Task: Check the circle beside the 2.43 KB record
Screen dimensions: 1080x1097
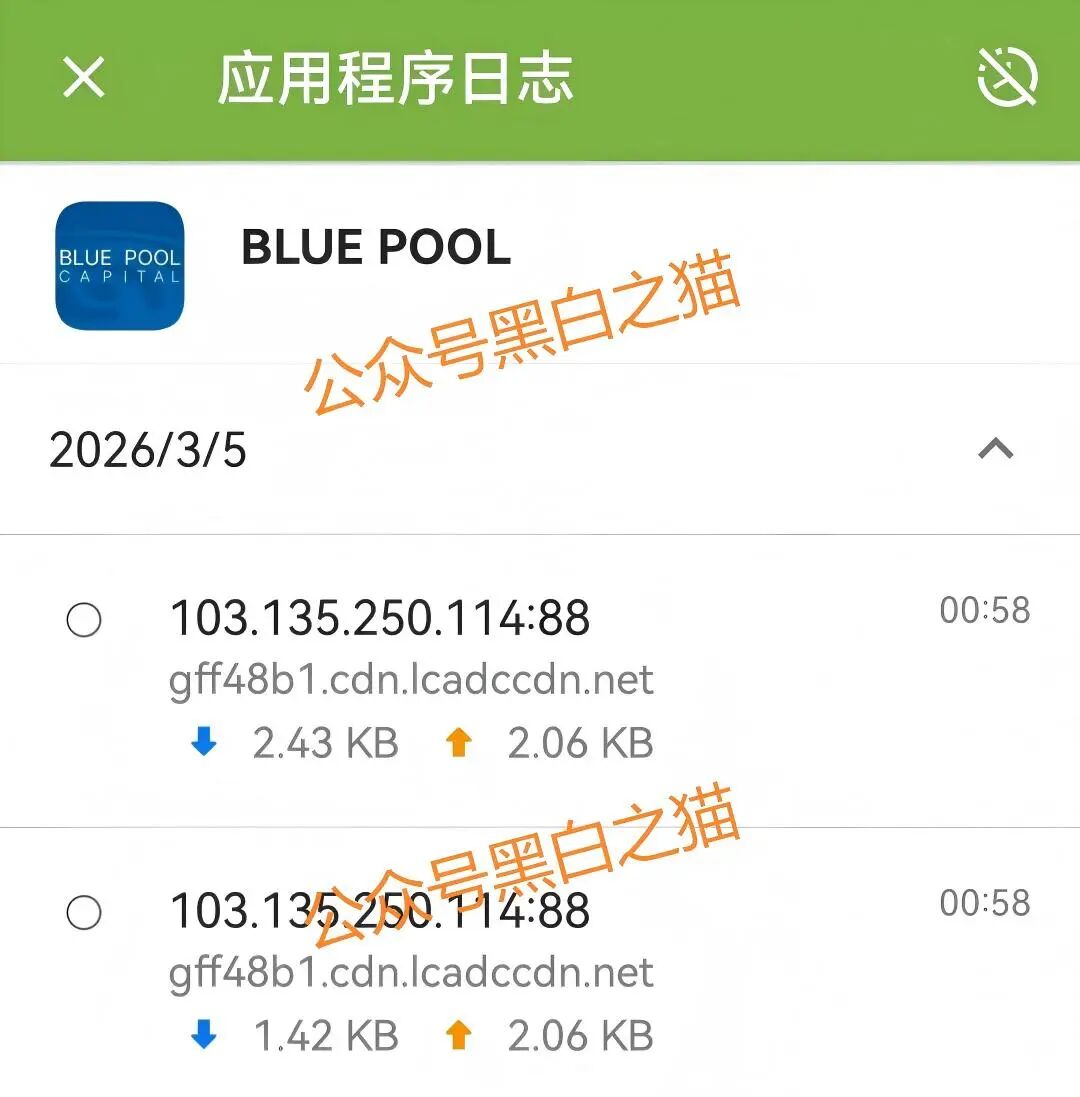Action: click(88, 619)
